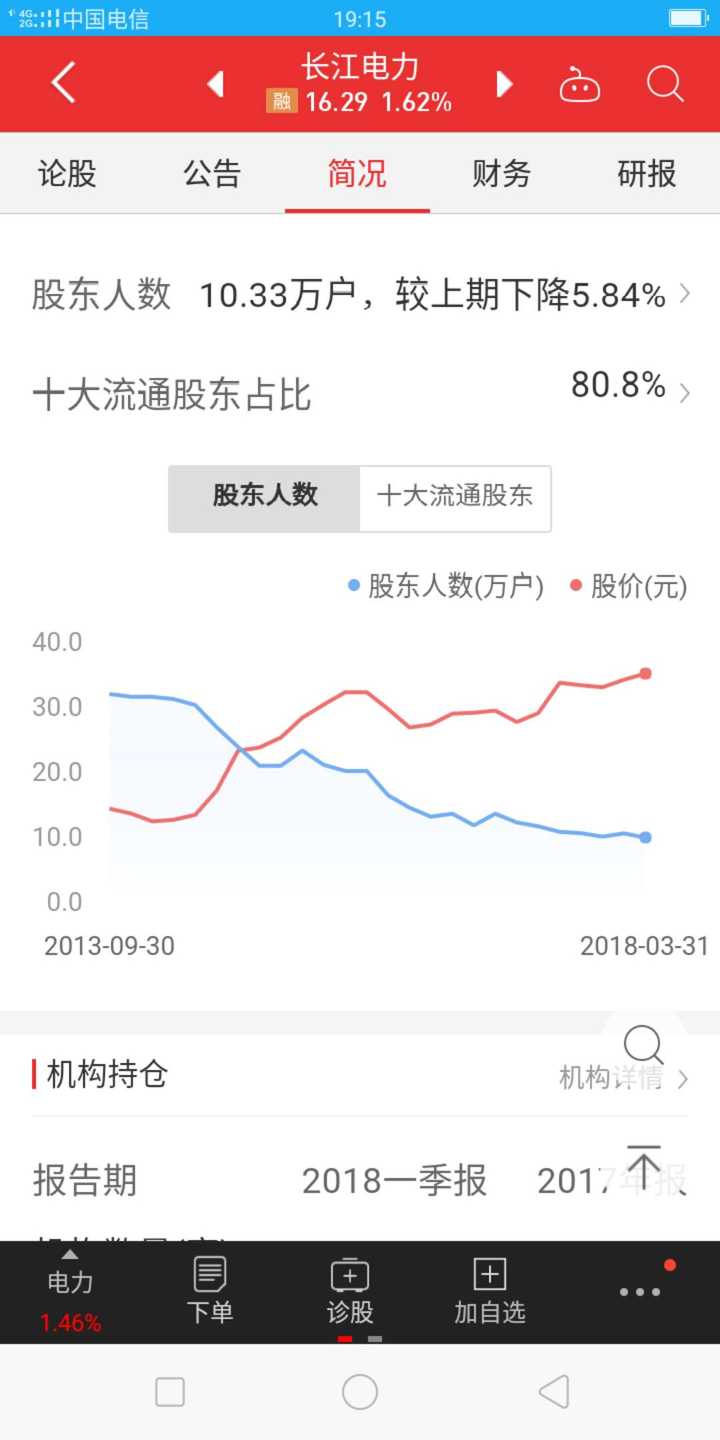Open 诊股 stock diagnosis tool

coord(349,1290)
